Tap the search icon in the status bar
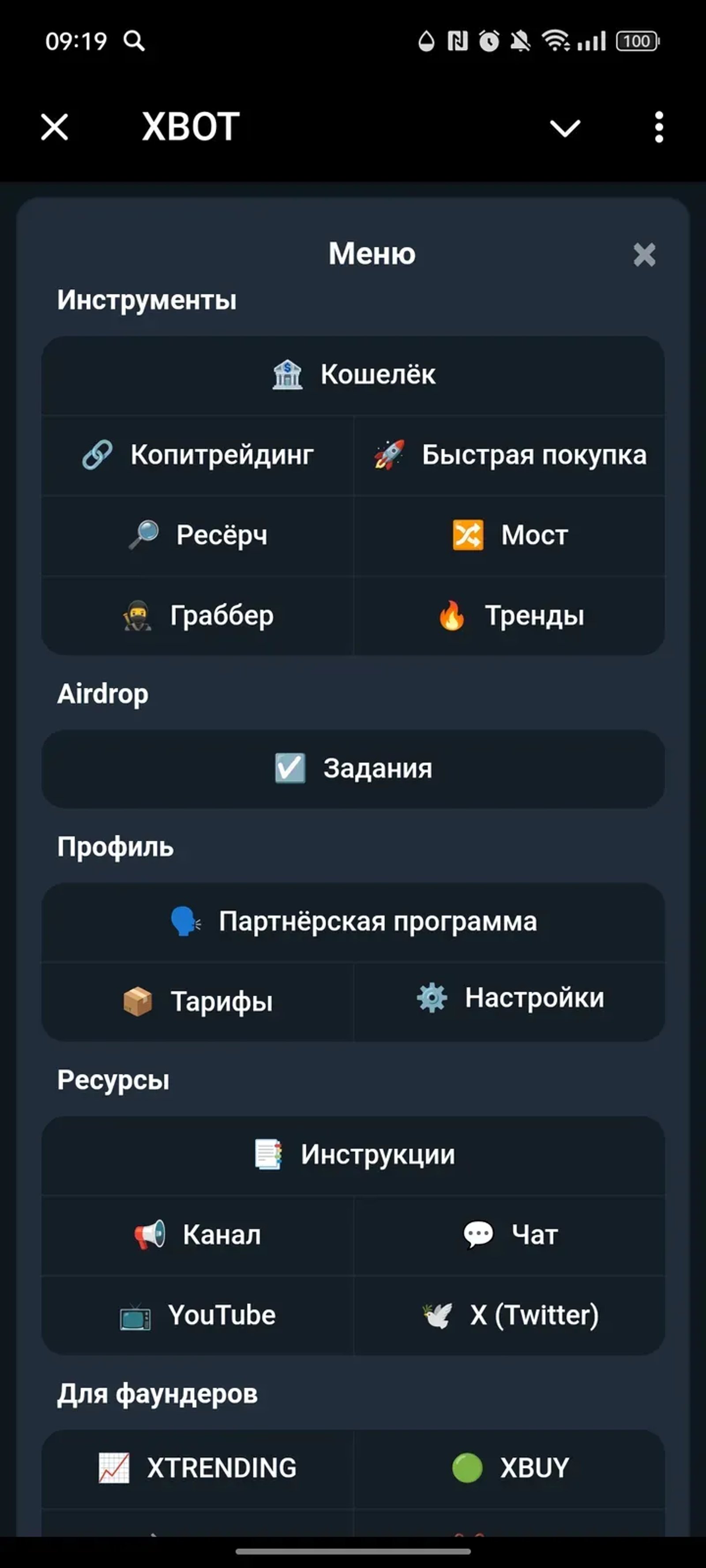This screenshot has height=1568, width=706. 133,41
